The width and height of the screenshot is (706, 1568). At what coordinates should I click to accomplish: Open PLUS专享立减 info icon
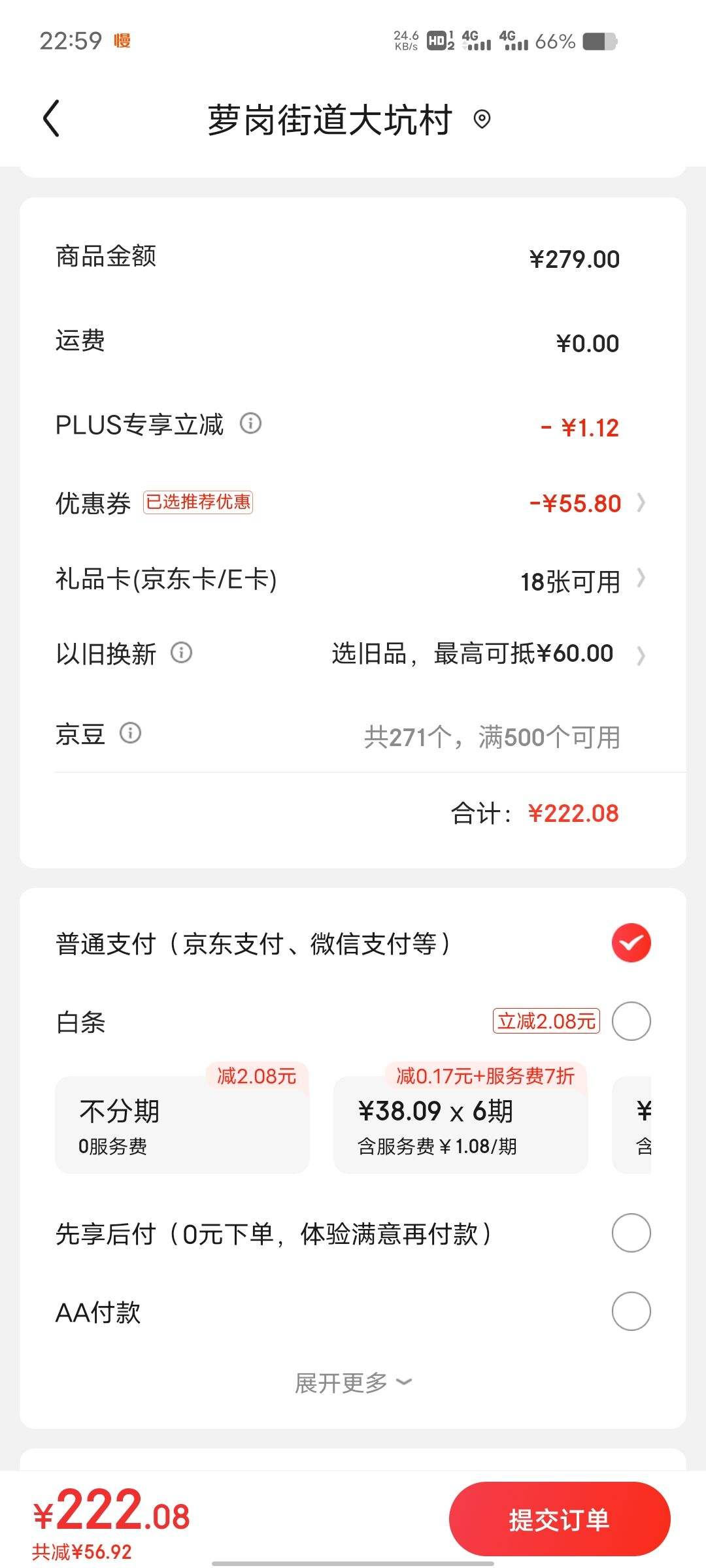pyautogui.click(x=250, y=423)
